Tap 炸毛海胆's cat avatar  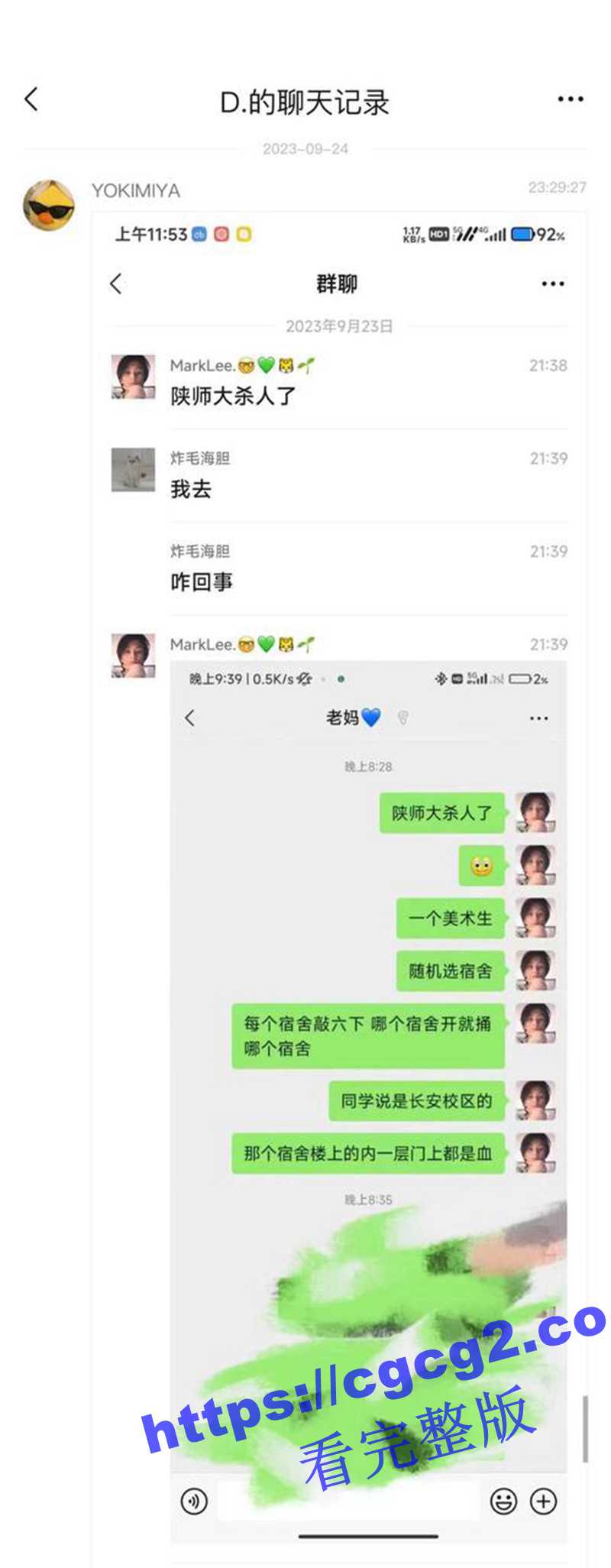coord(133,469)
